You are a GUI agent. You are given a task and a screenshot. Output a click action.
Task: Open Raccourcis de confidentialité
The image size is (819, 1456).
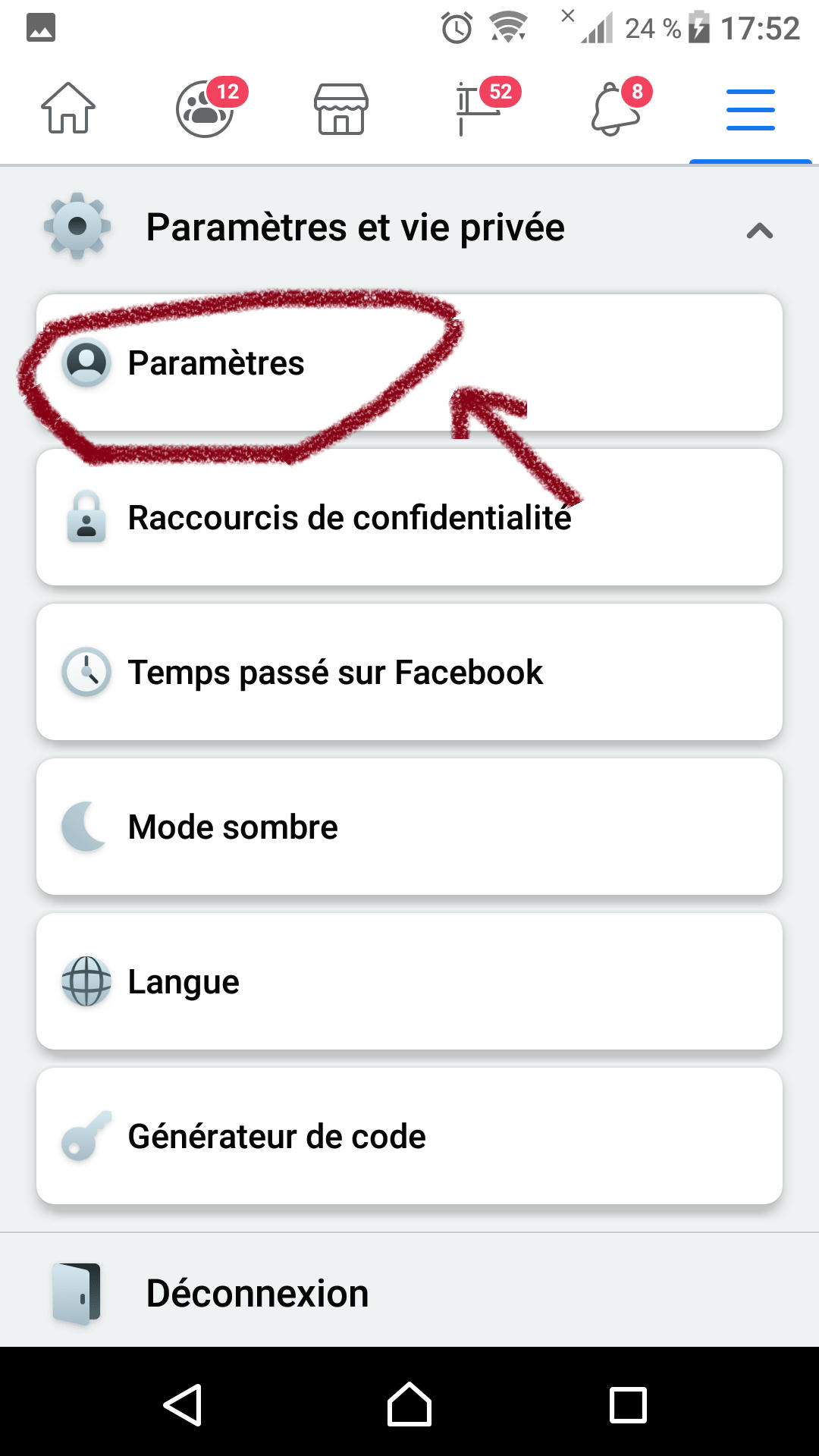point(409,517)
